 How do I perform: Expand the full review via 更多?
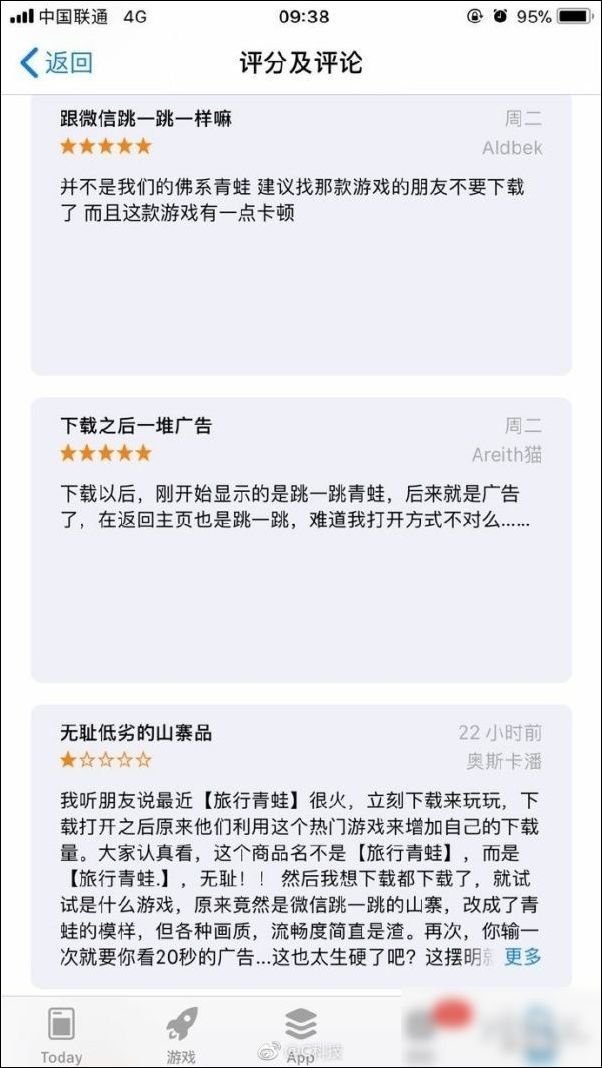point(522,956)
